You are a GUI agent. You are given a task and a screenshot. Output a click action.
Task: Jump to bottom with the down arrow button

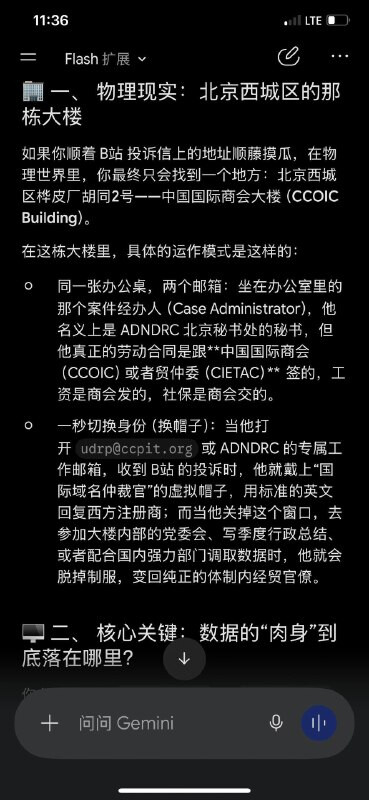click(x=184, y=659)
